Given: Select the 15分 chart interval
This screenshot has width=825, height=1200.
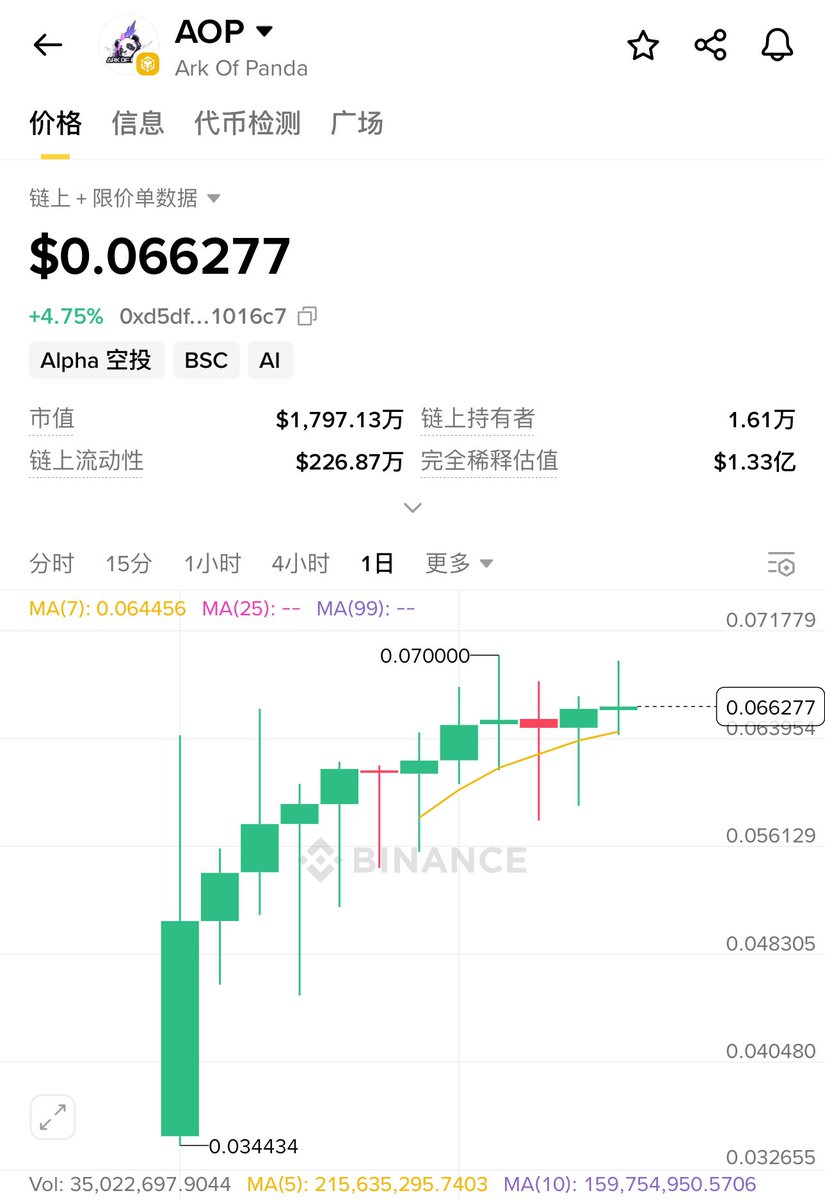Looking at the screenshot, I should pyautogui.click(x=128, y=564).
